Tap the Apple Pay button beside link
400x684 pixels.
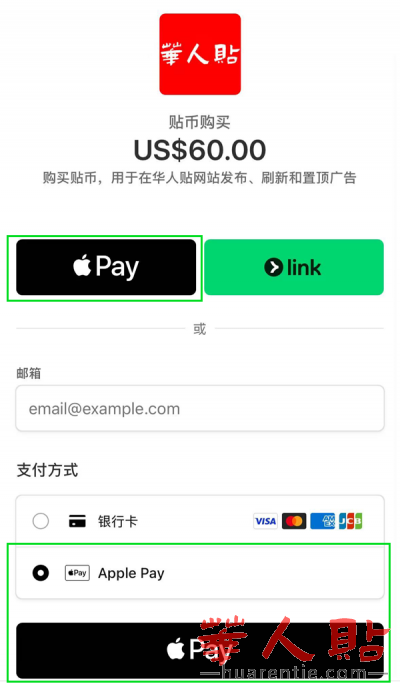tap(106, 267)
